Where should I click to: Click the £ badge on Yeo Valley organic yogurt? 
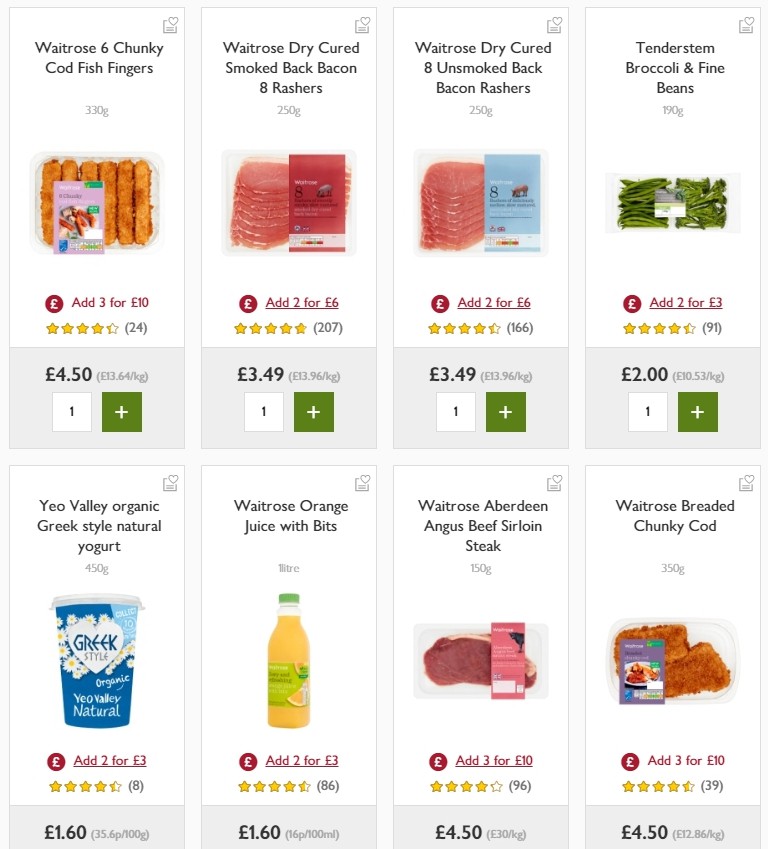(x=56, y=760)
